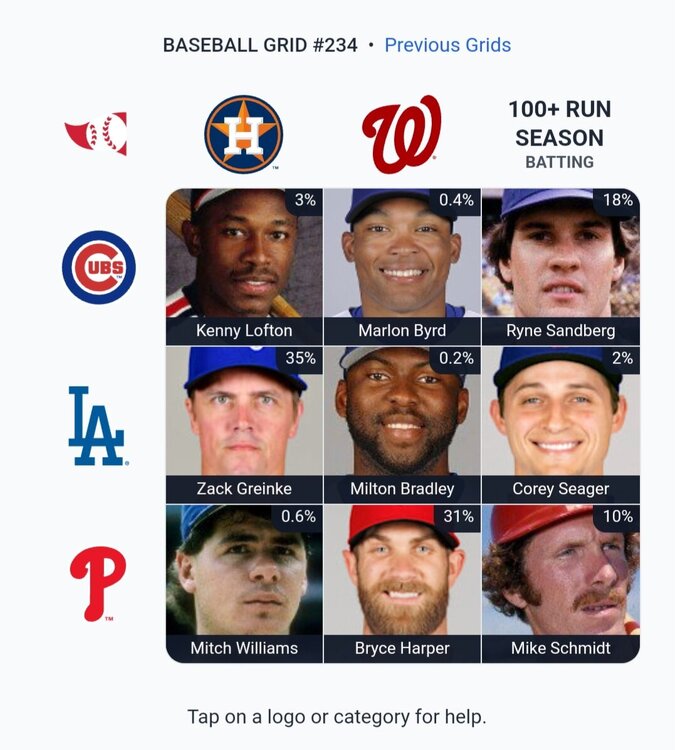The image size is (675, 750).
Task: Tap the Los Angeles Dodgers logo
Action: tap(97, 426)
